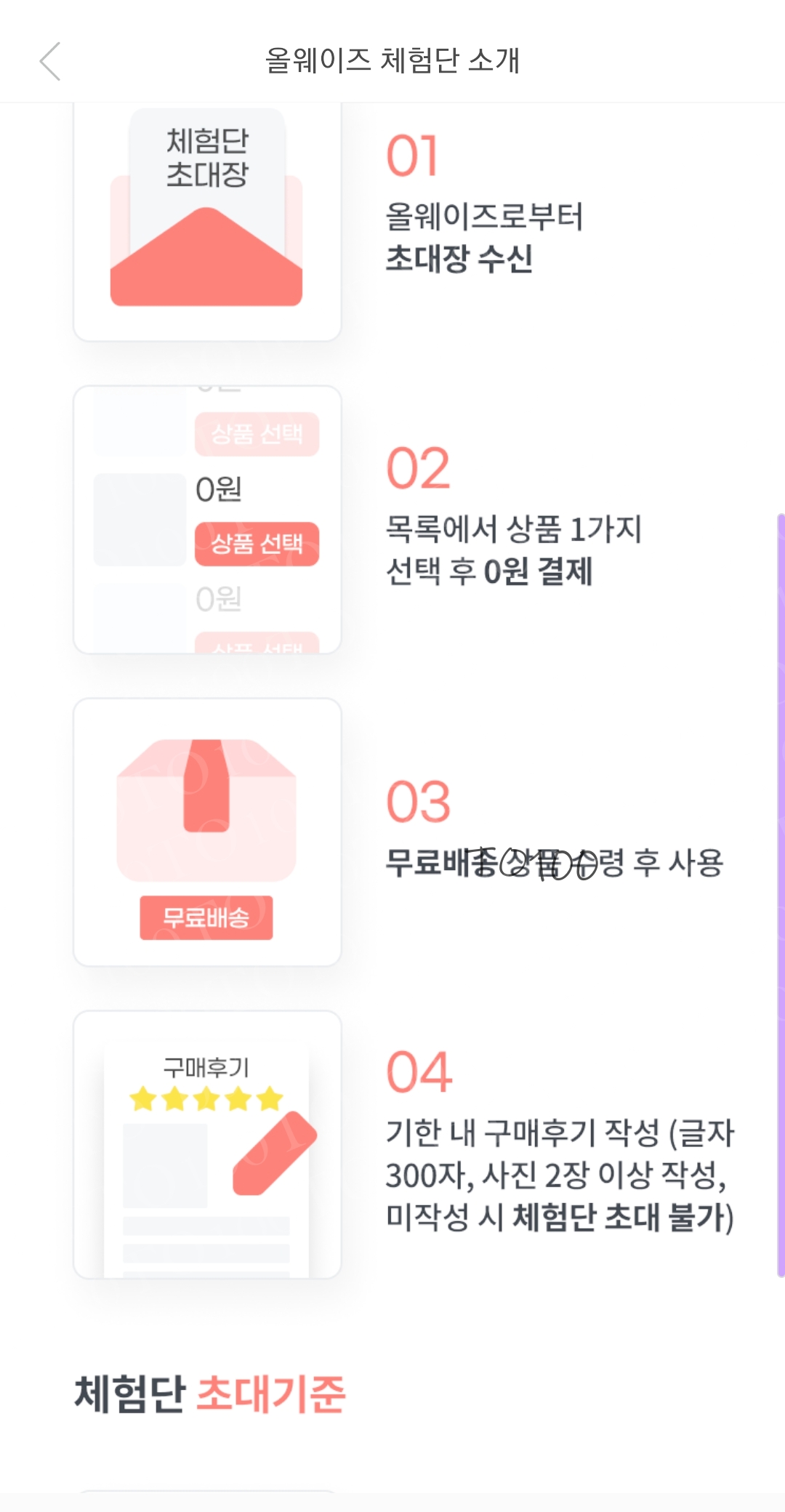Tap the 체험단 초대장 card illustration

206,218
